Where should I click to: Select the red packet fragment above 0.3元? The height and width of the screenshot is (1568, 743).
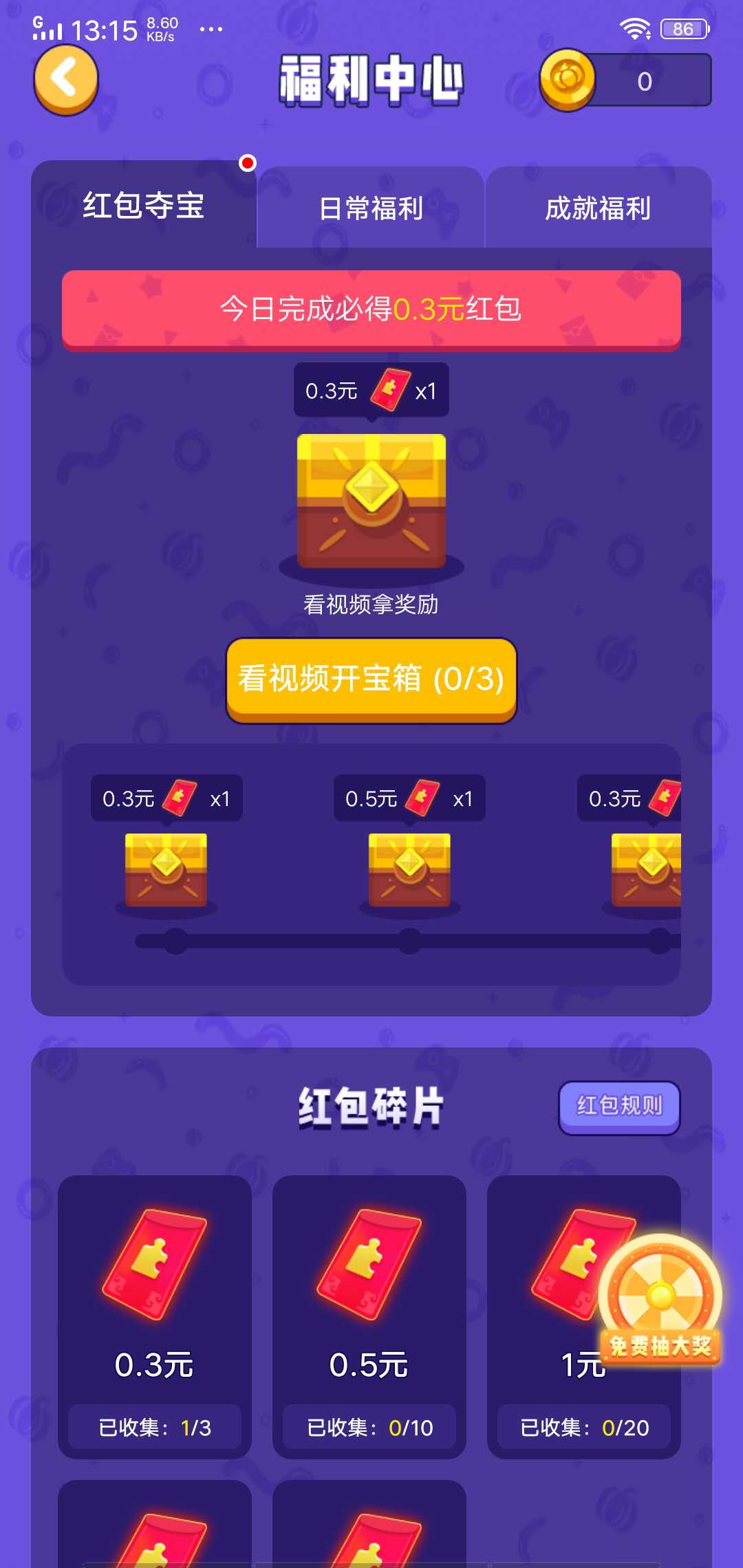click(x=153, y=1265)
